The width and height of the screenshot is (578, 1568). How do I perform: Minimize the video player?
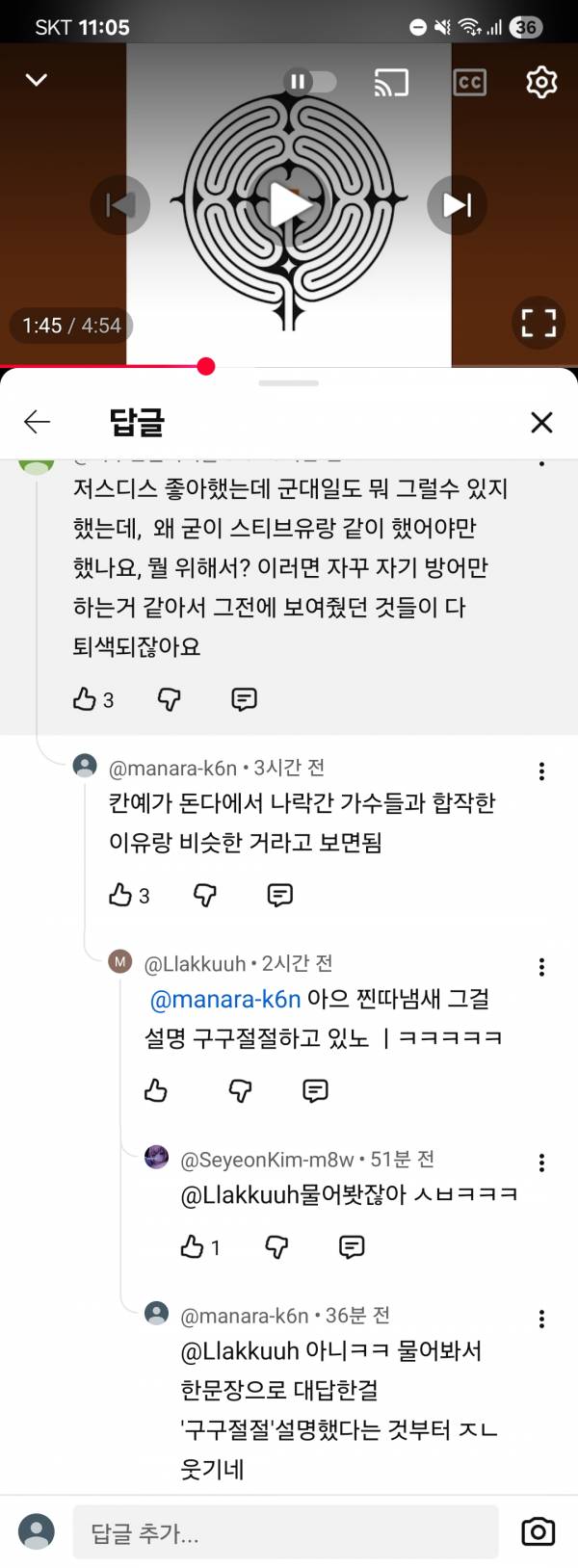tap(37, 80)
